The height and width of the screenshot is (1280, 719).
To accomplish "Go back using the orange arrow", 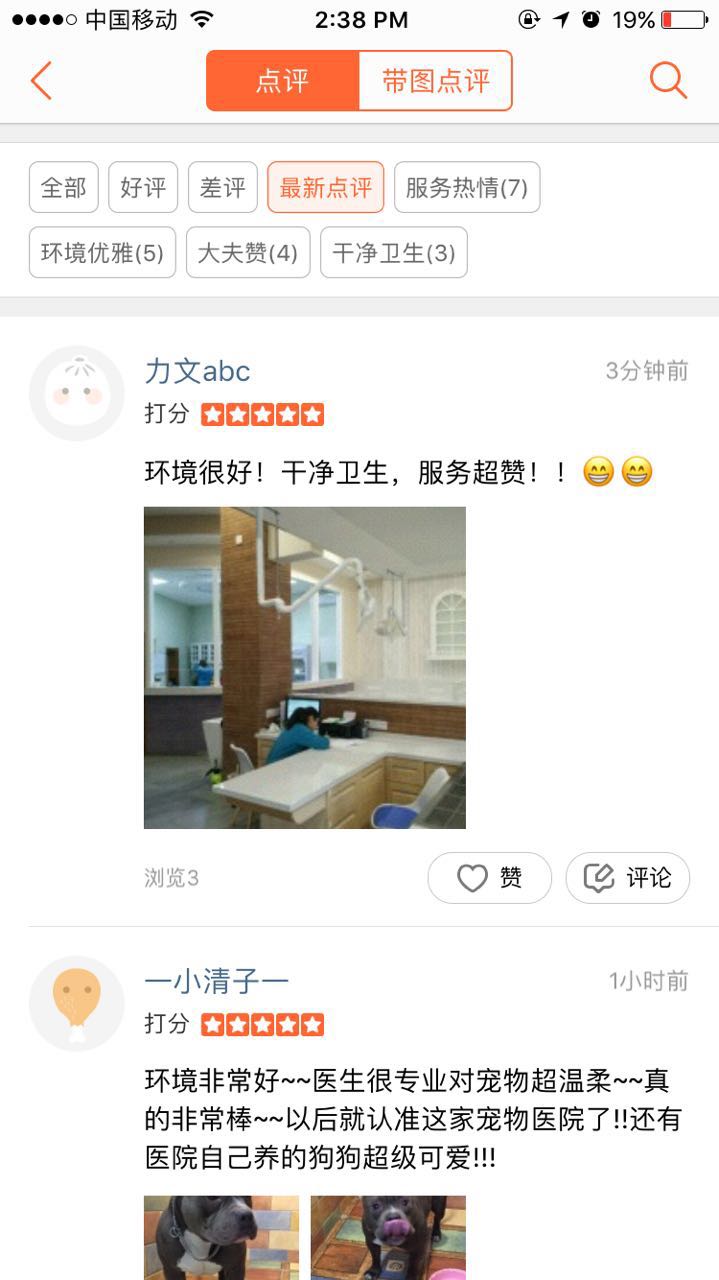I will point(41,80).
